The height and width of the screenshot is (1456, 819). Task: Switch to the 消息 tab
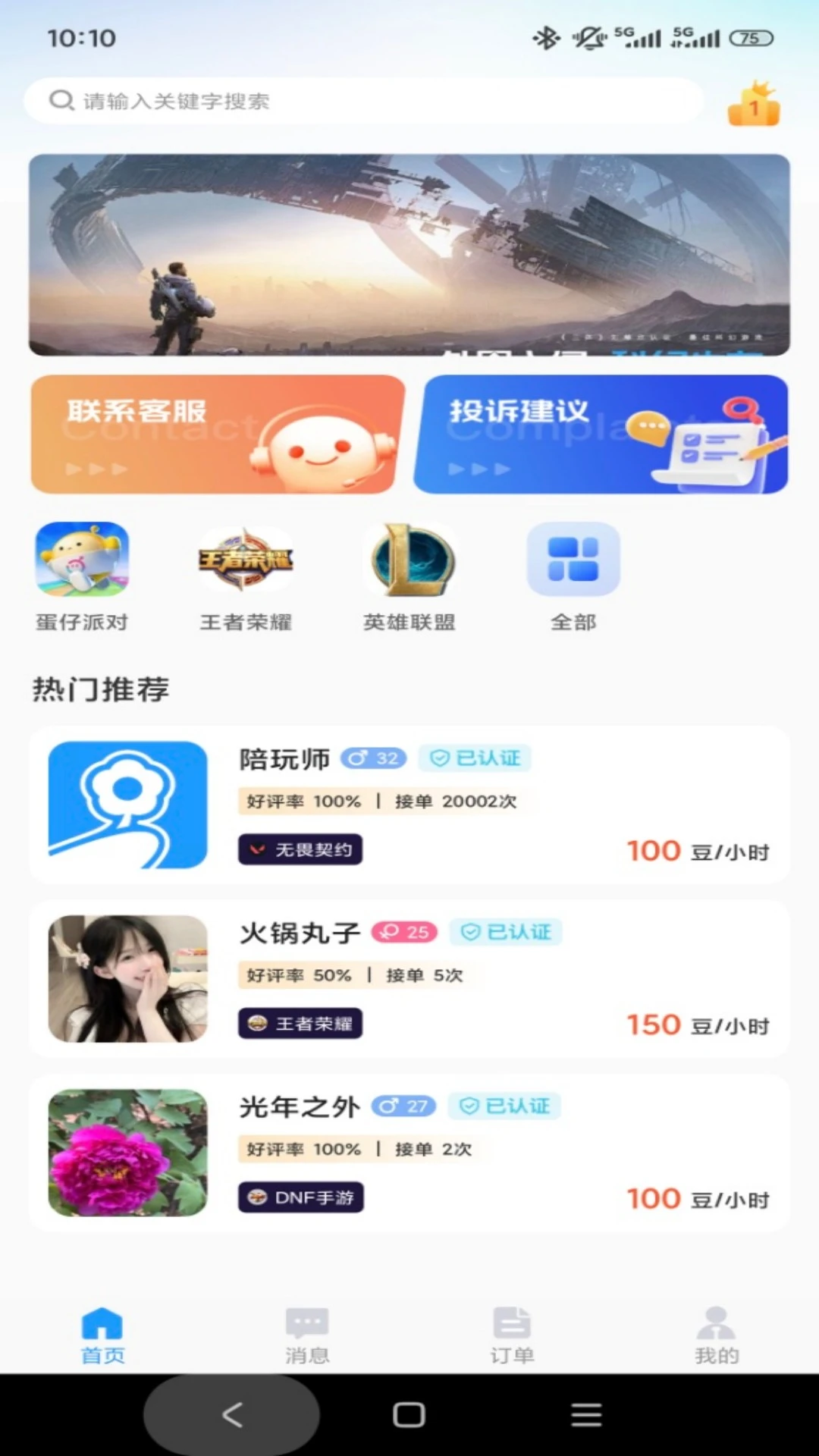tap(307, 1335)
